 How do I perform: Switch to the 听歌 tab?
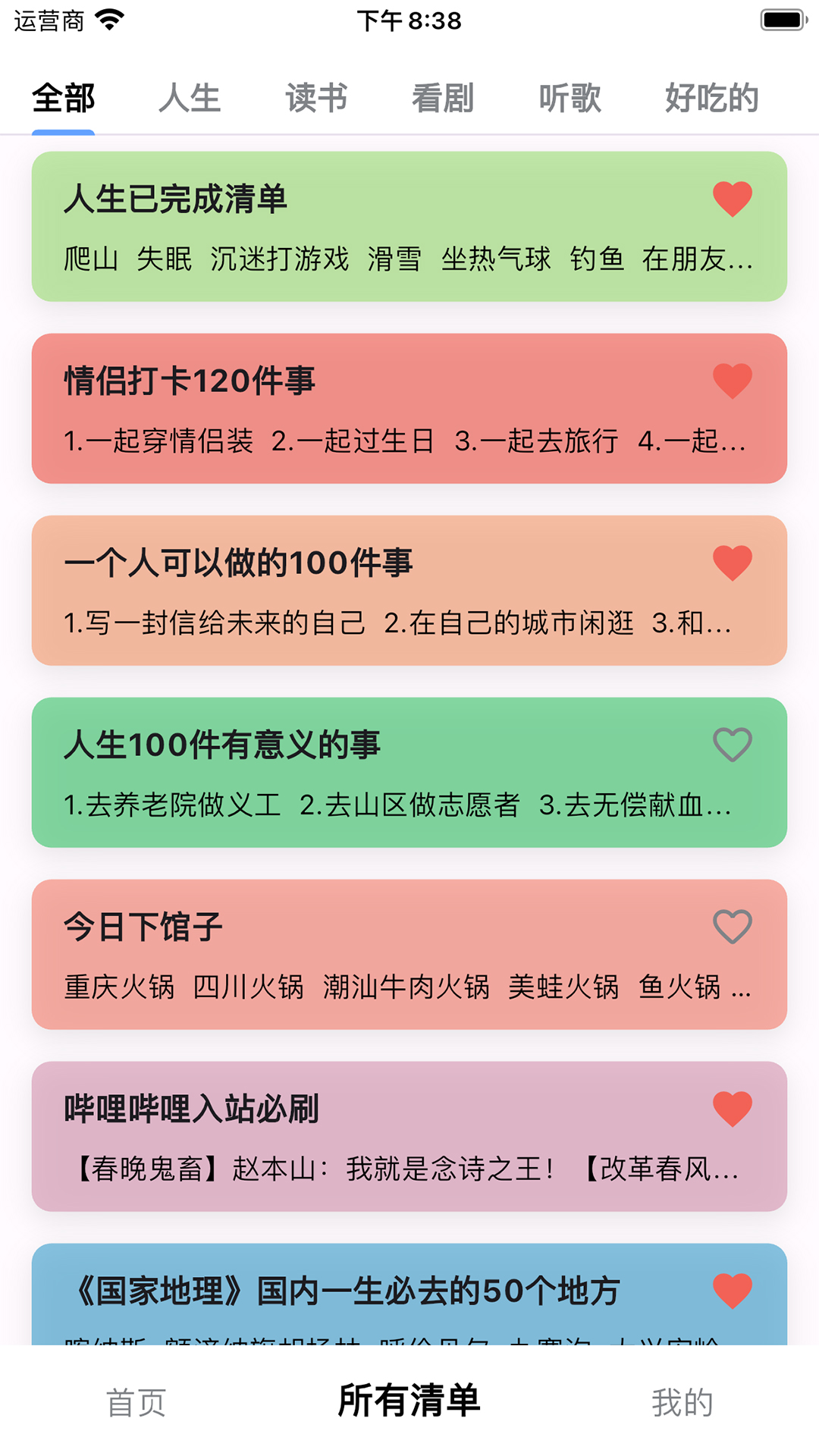coord(569,98)
